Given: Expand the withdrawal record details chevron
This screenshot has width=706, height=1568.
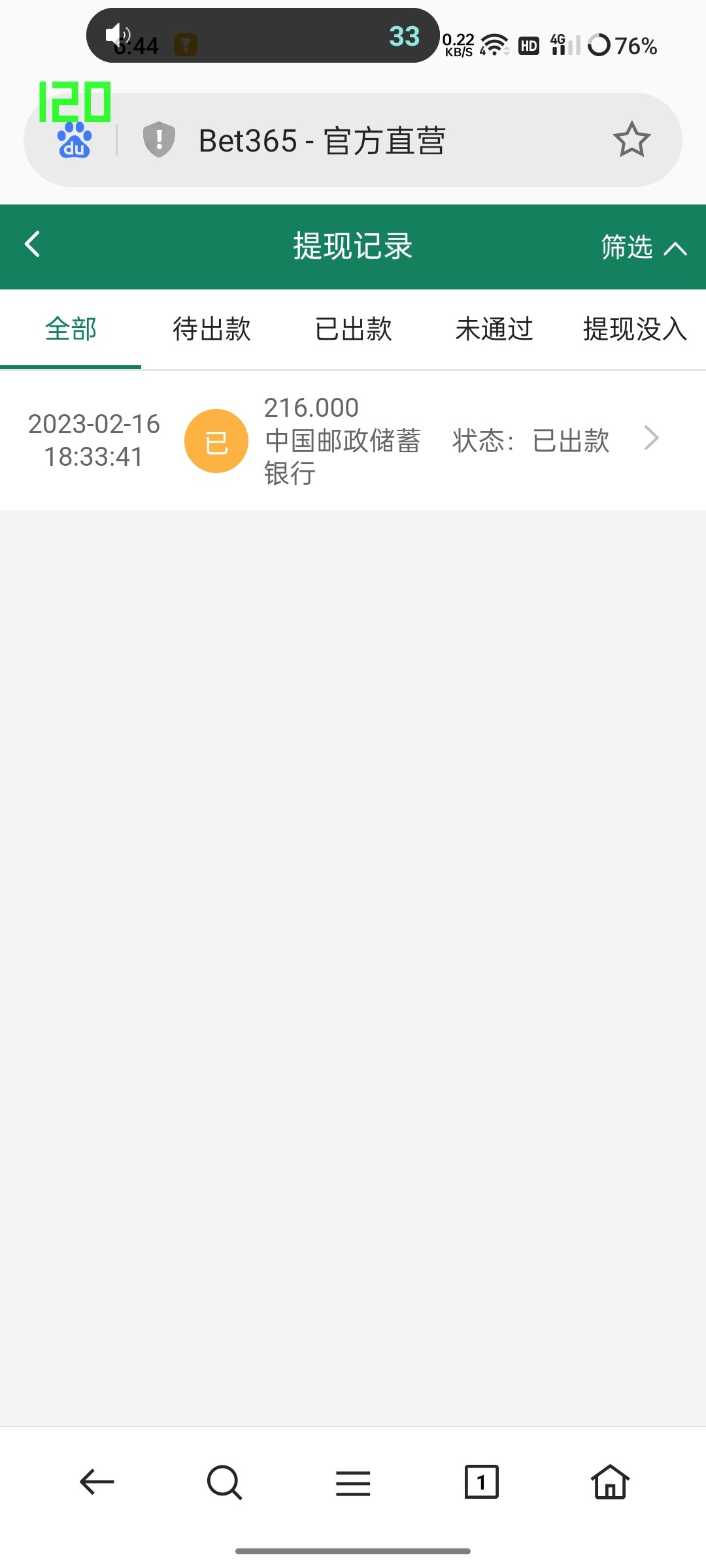Looking at the screenshot, I should (651, 438).
